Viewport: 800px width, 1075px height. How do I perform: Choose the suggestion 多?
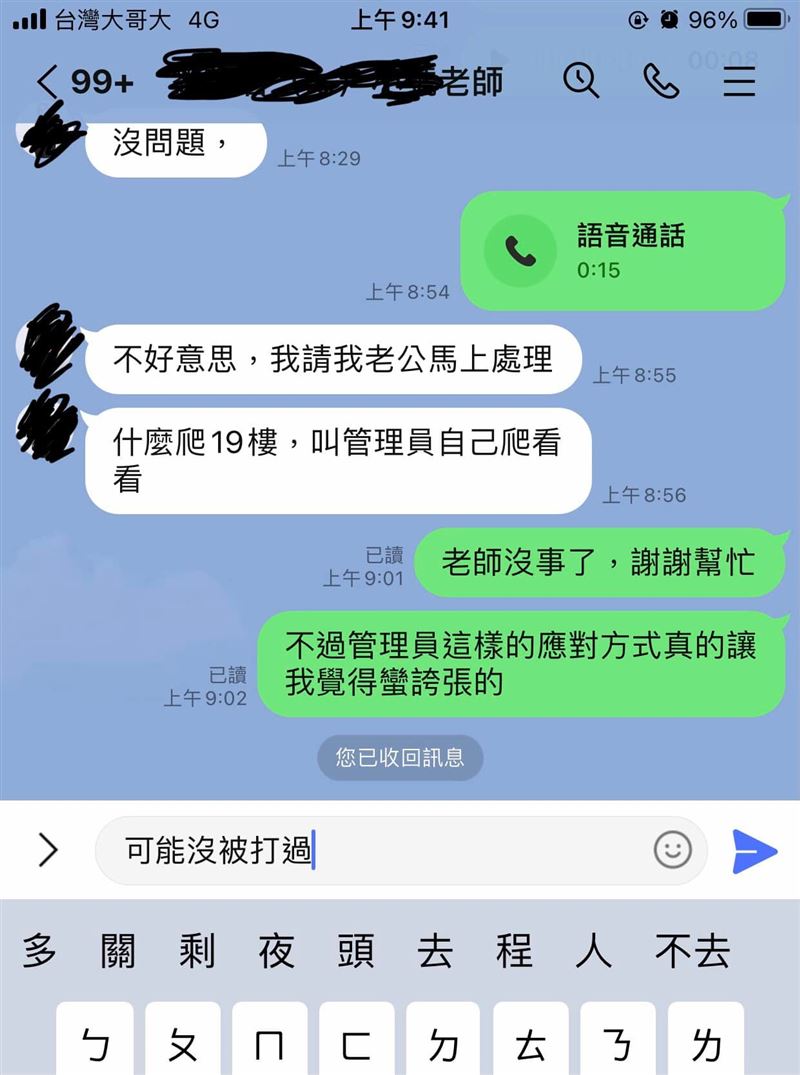40,951
